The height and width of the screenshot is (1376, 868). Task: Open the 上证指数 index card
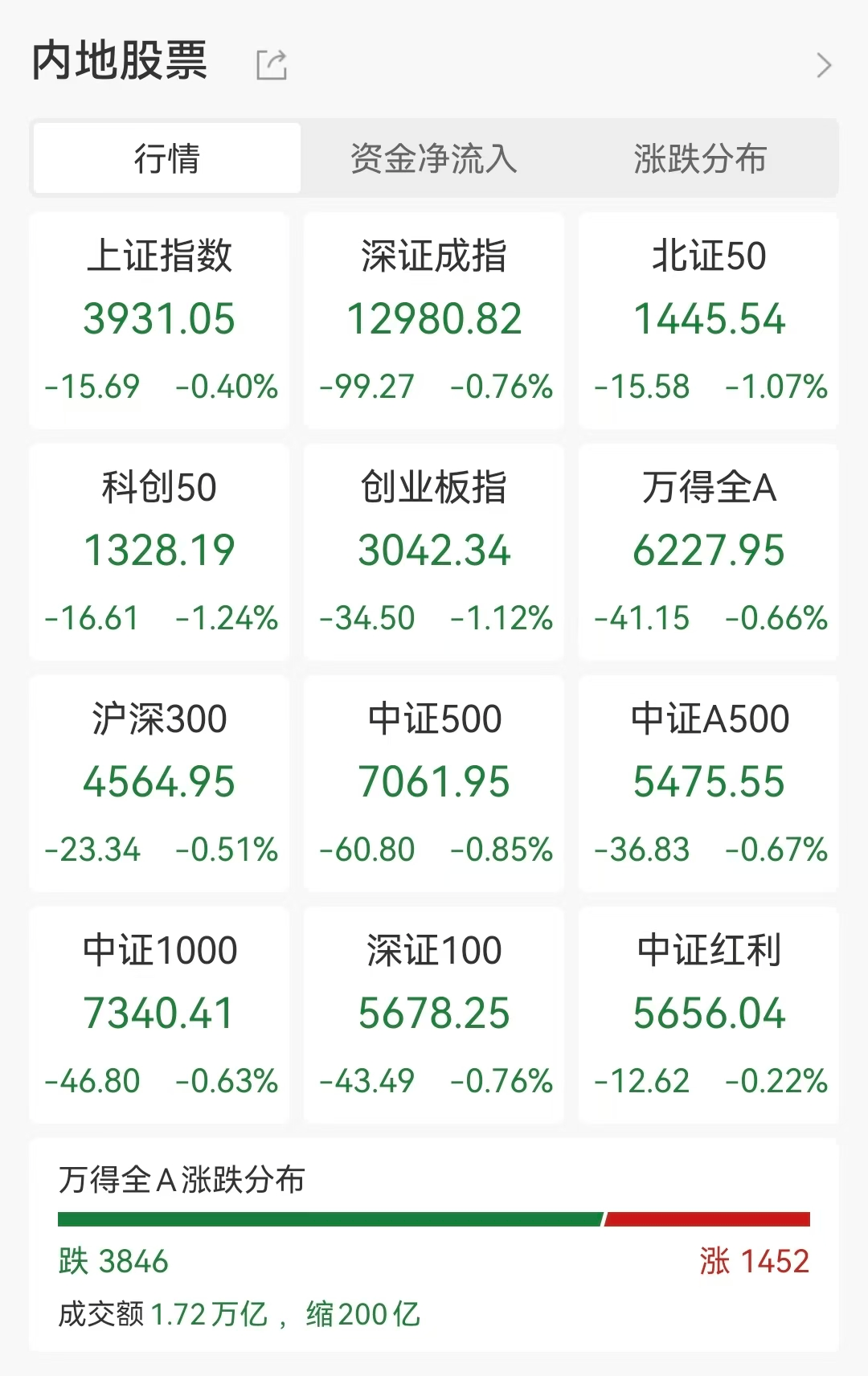pos(158,317)
